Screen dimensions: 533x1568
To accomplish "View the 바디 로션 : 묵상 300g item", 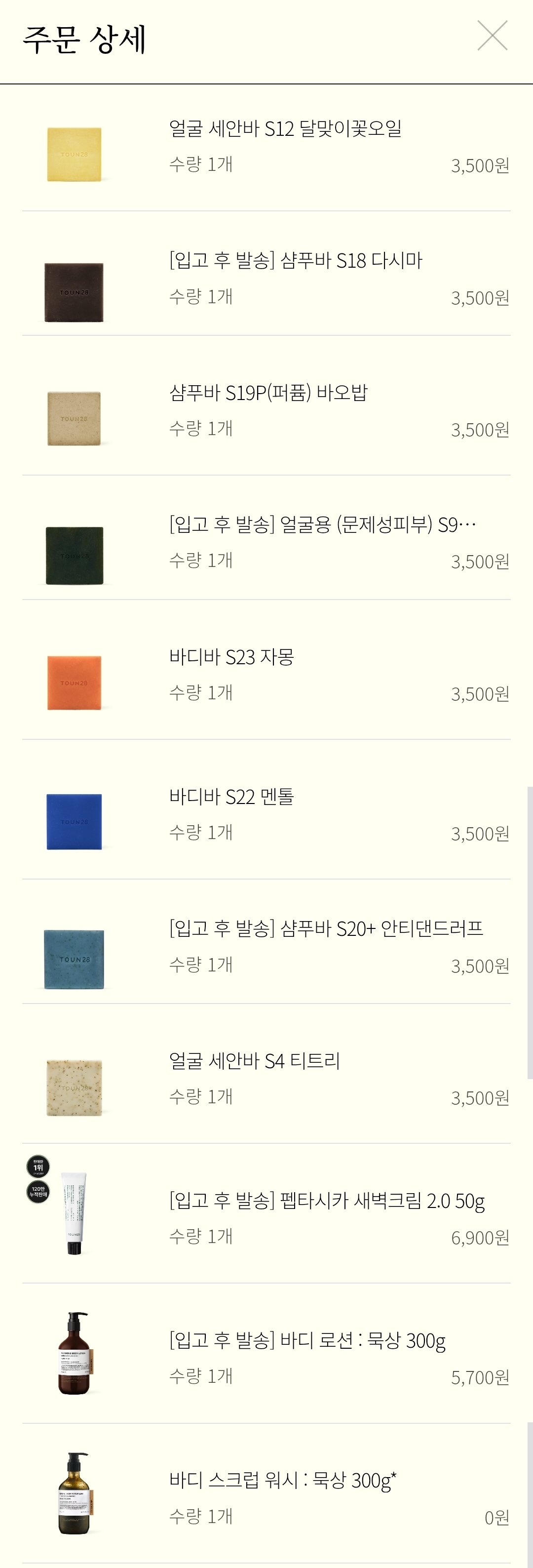I will (x=307, y=1340).
